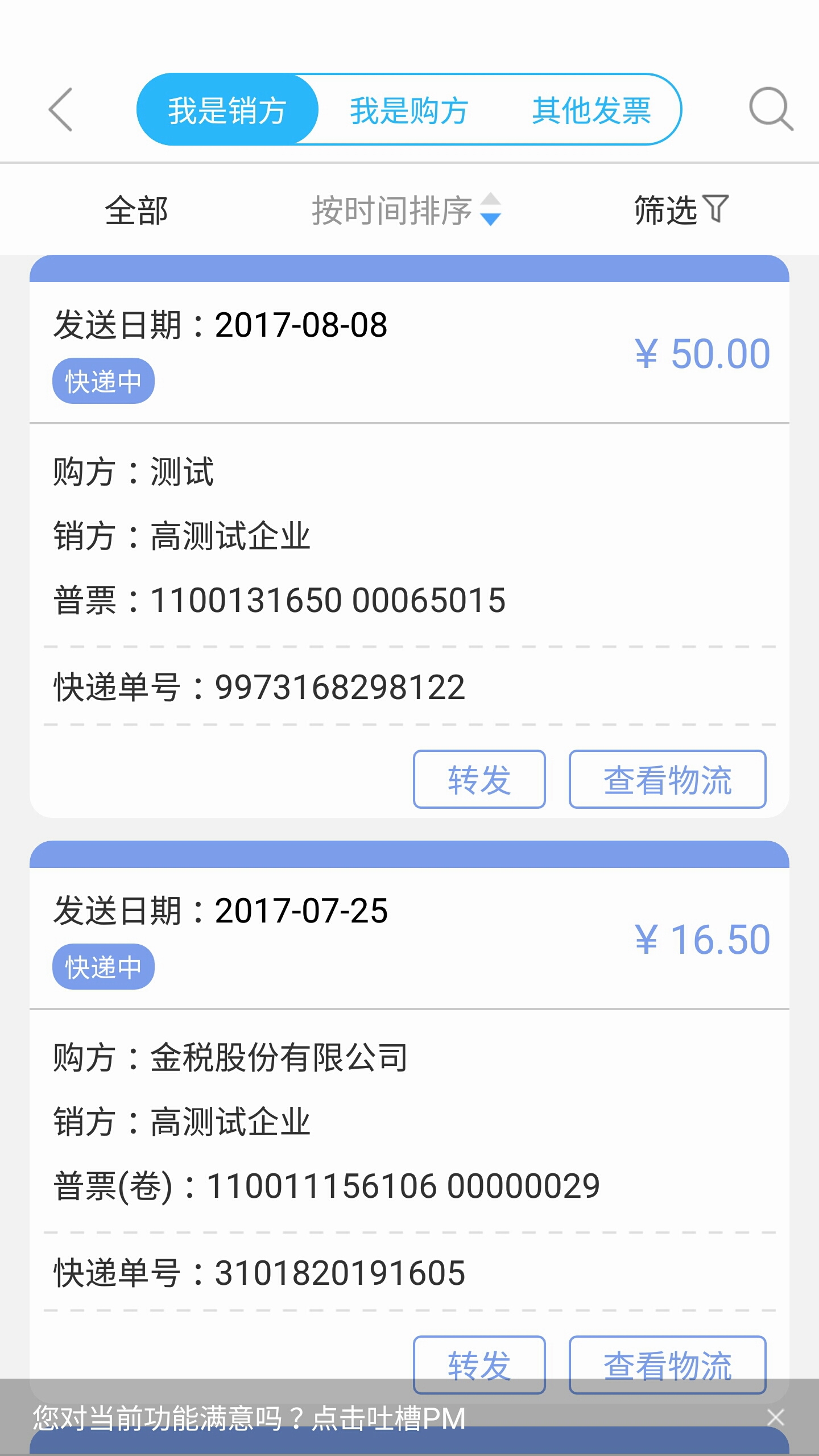819x1456 pixels.
Task: Forward the ¥16.50 invoice via 转发
Action: [479, 1363]
